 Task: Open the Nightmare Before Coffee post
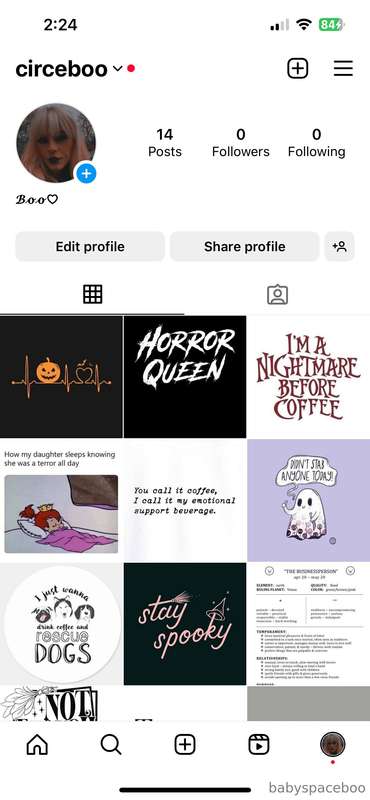[309, 377]
